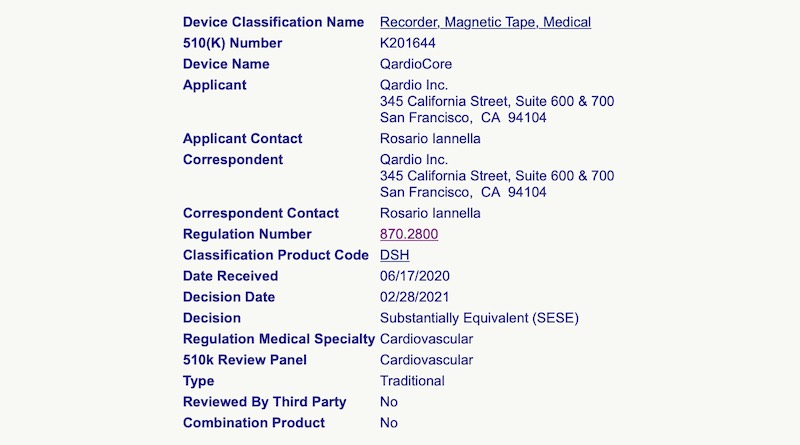Open the Recorder, Magnetic Tape, Medical link
The width and height of the screenshot is (800, 445).
[485, 22]
